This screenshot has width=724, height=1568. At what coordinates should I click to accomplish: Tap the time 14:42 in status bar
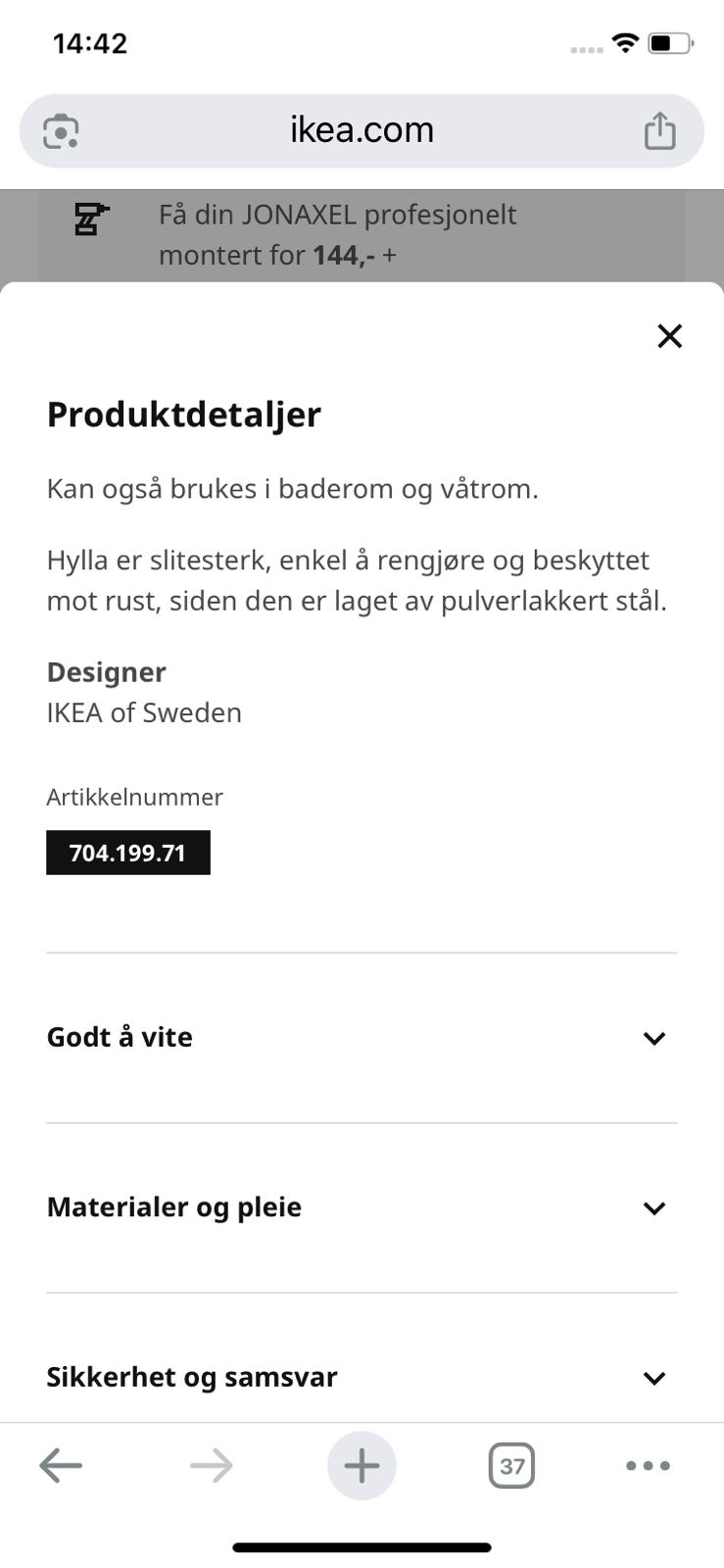[x=90, y=42]
